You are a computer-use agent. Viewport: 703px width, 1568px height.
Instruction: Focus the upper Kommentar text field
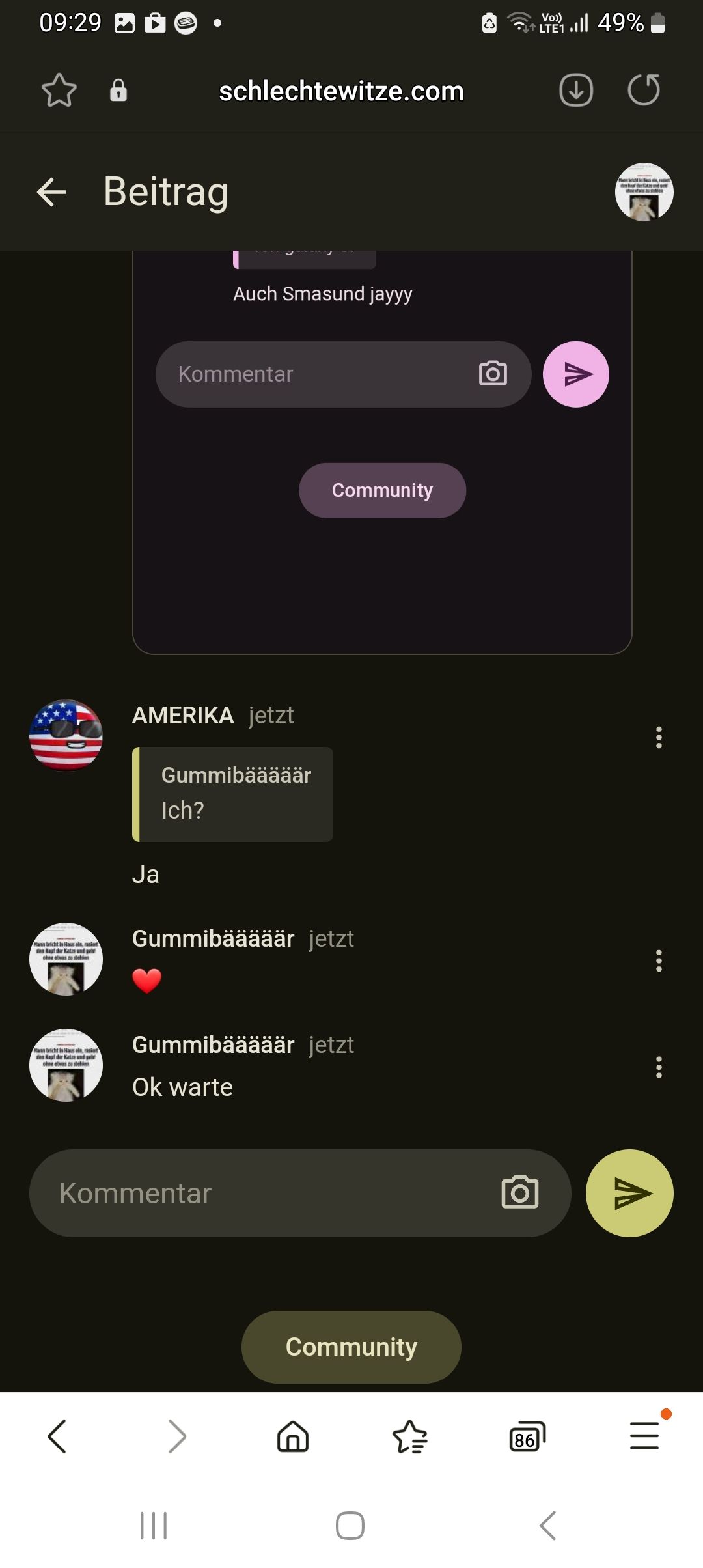[x=312, y=374]
